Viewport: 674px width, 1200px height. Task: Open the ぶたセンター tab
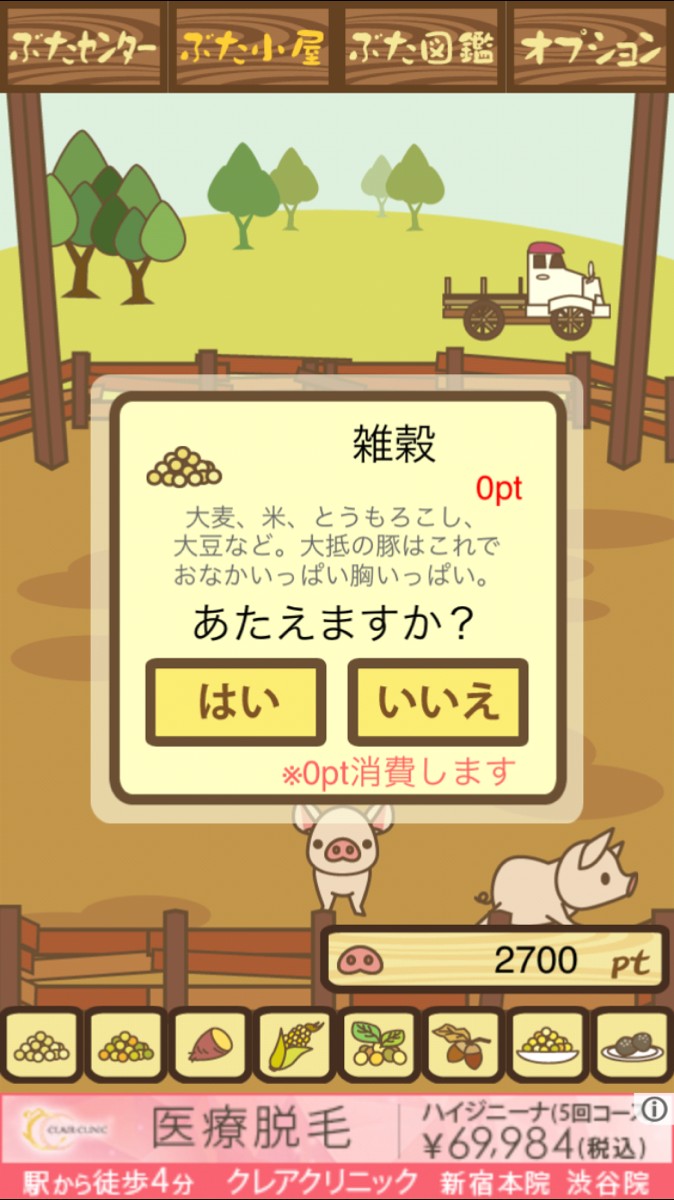[x=84, y=48]
